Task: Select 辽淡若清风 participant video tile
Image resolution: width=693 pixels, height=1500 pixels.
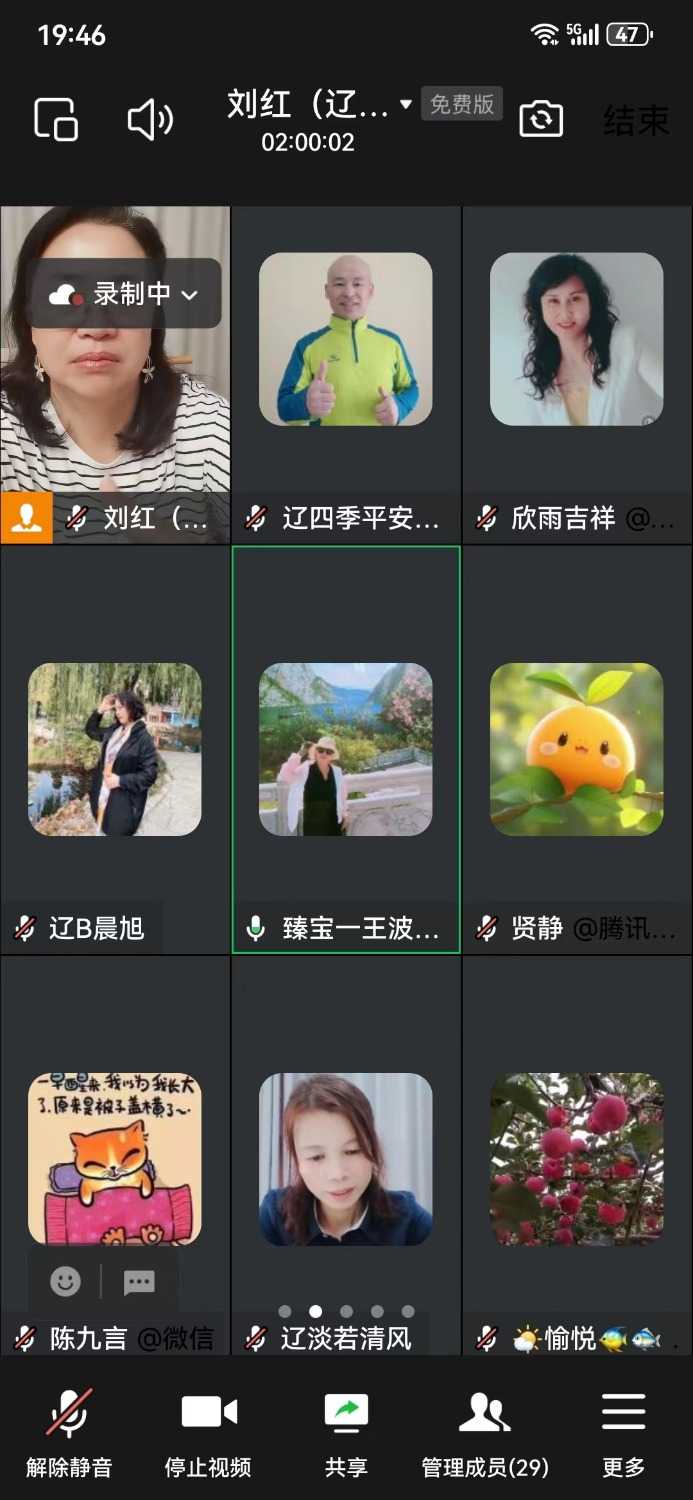Action: [346, 1160]
